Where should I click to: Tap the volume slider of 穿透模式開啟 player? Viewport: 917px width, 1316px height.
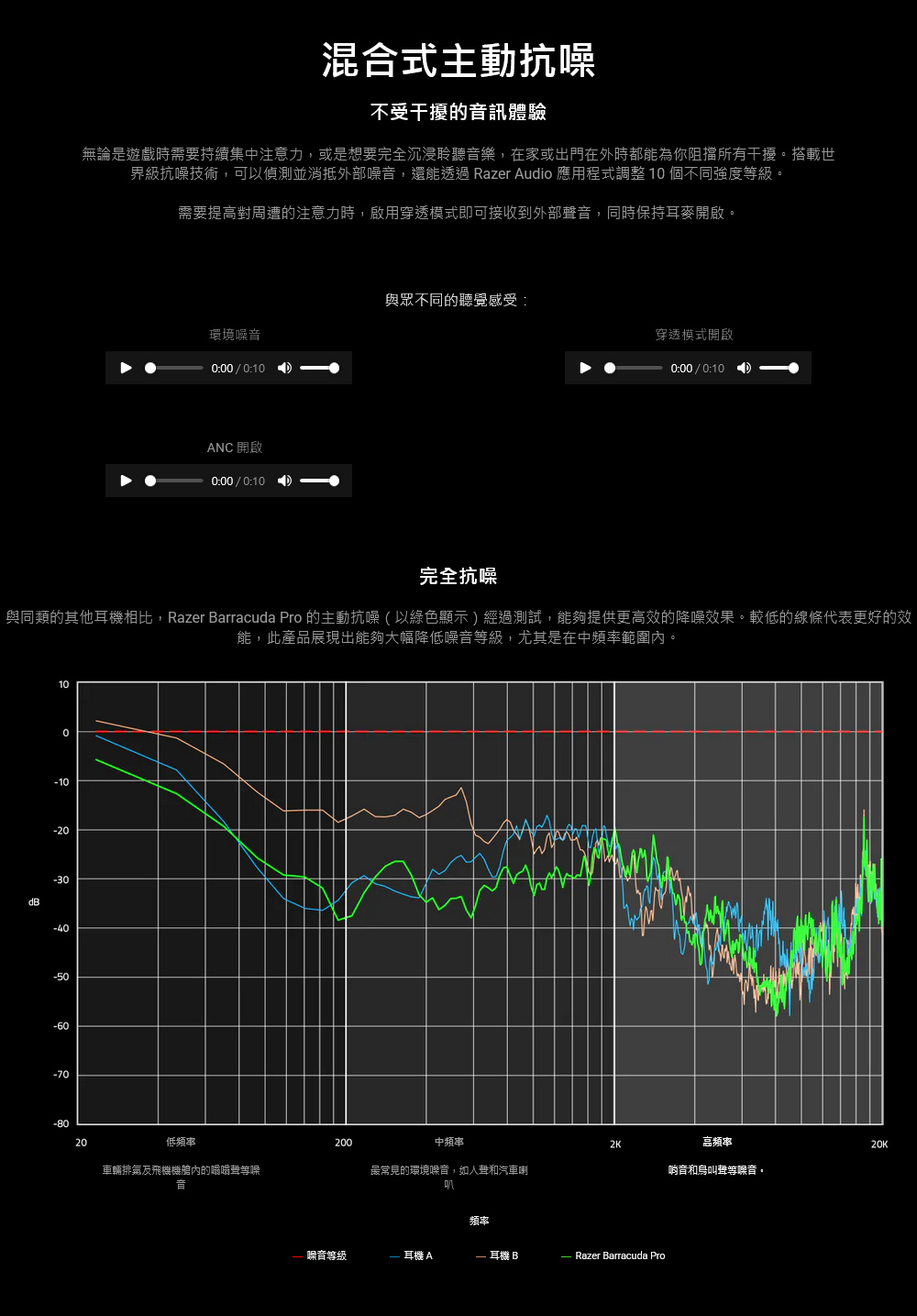click(x=779, y=368)
